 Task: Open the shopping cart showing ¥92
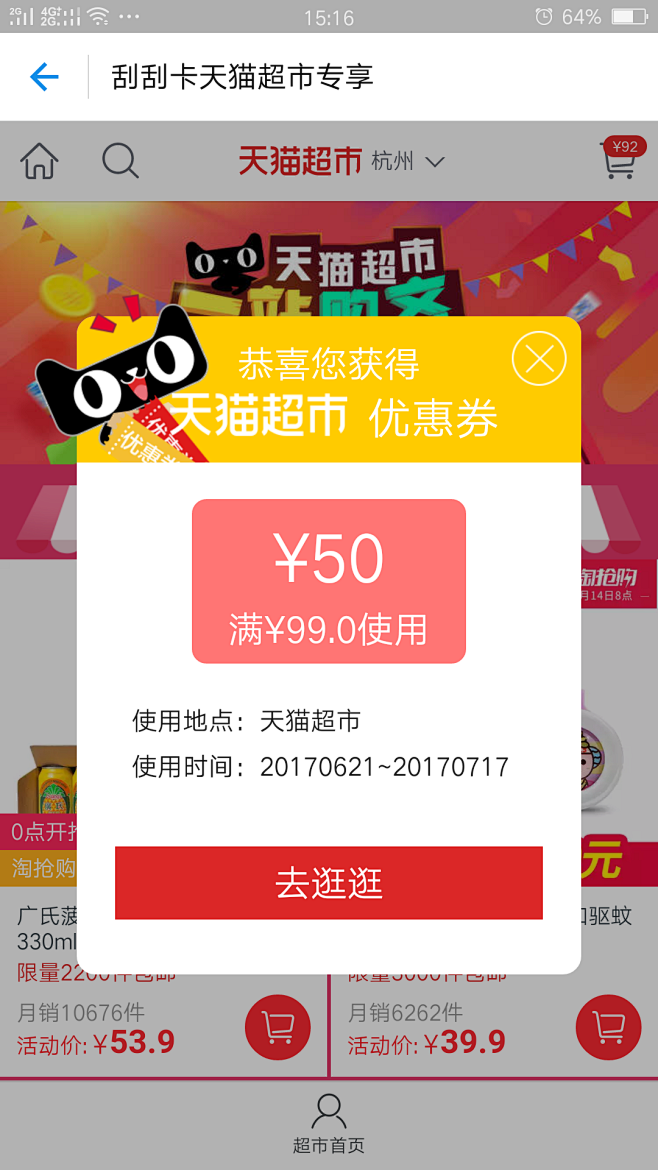[x=621, y=160]
